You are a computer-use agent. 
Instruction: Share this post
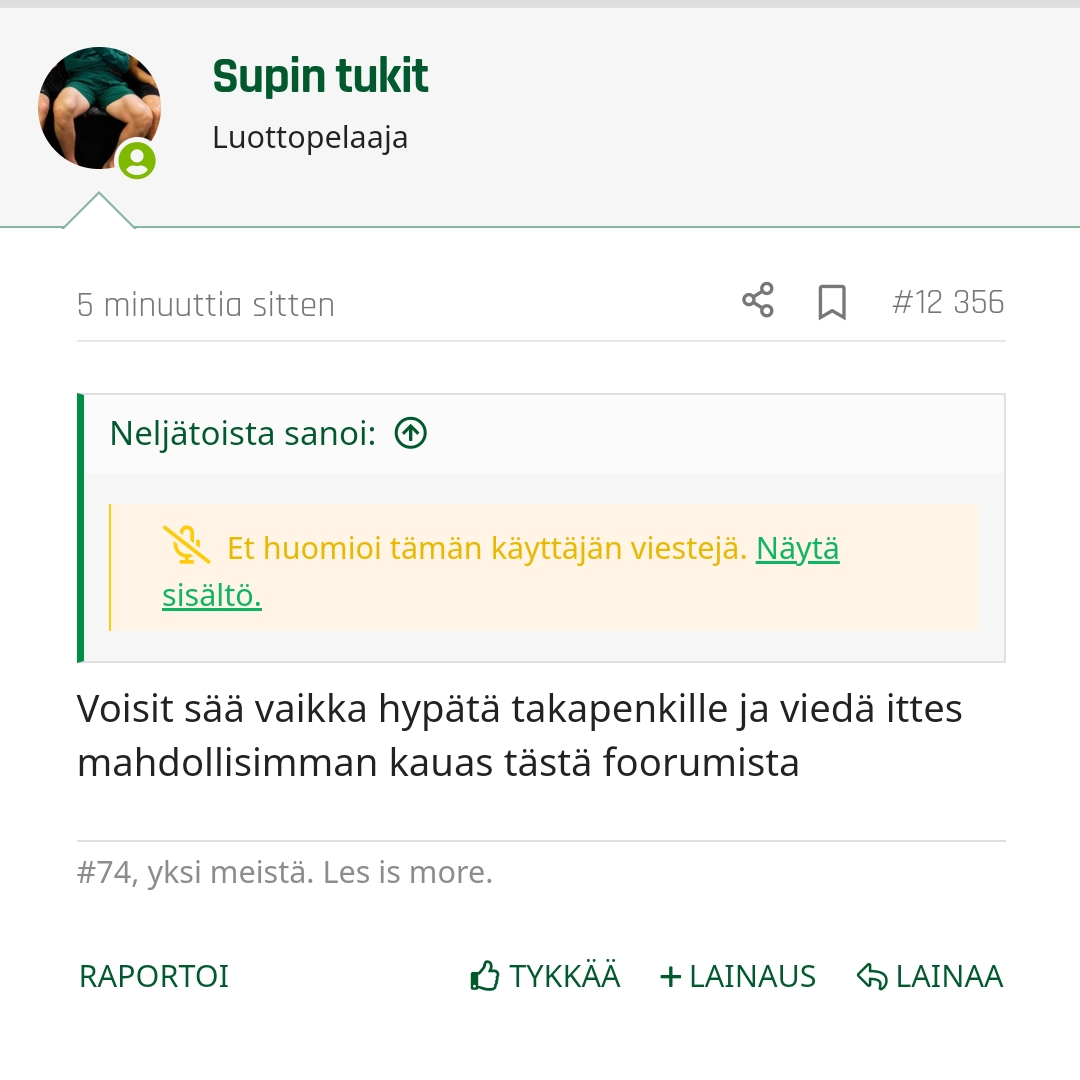(x=758, y=300)
